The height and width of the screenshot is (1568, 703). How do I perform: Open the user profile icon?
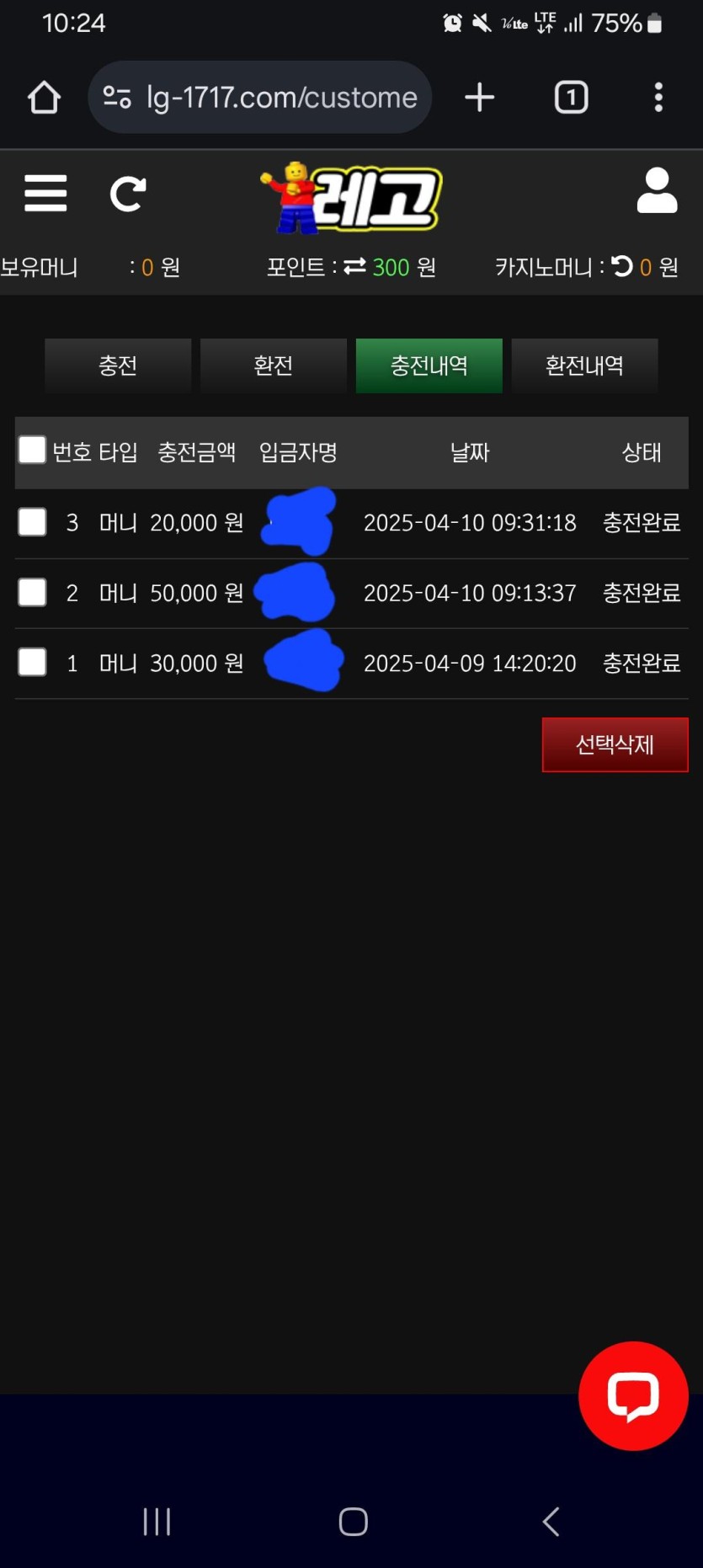657,190
